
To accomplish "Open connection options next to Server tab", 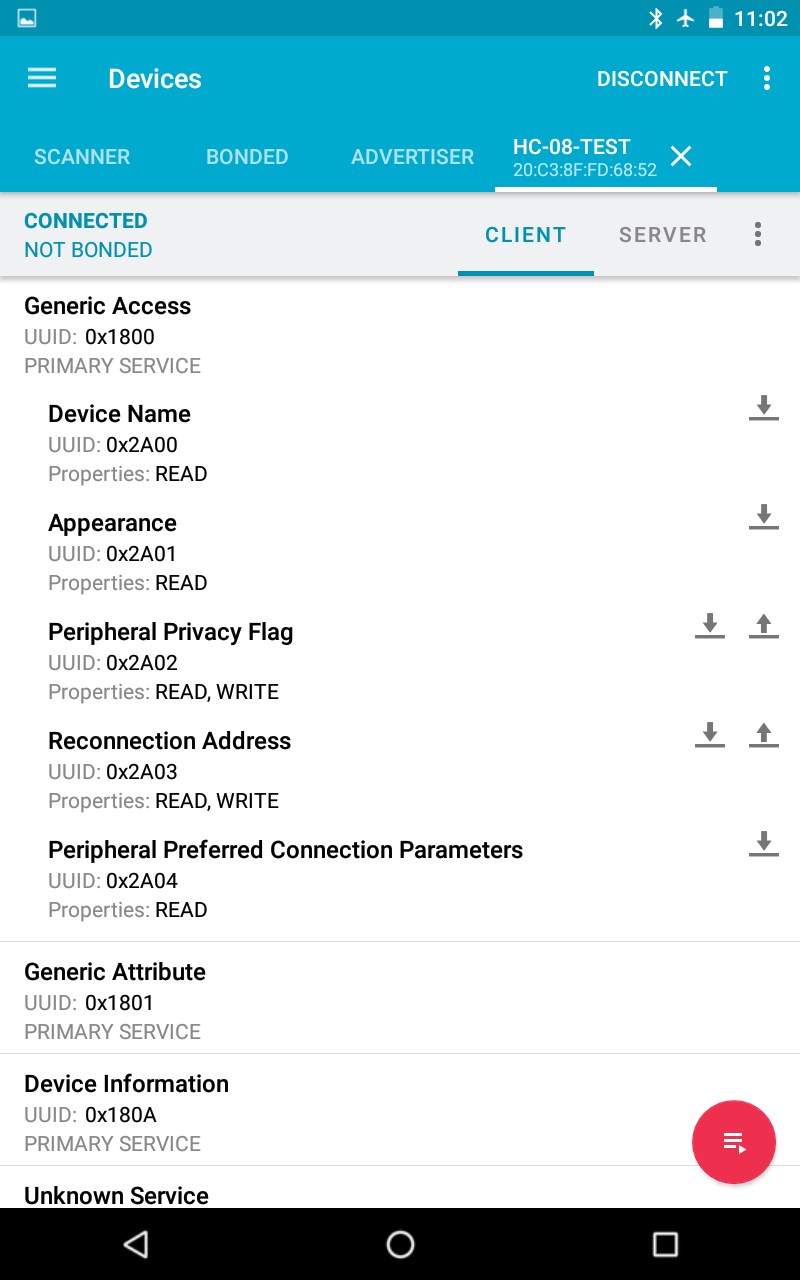I will coord(758,235).
